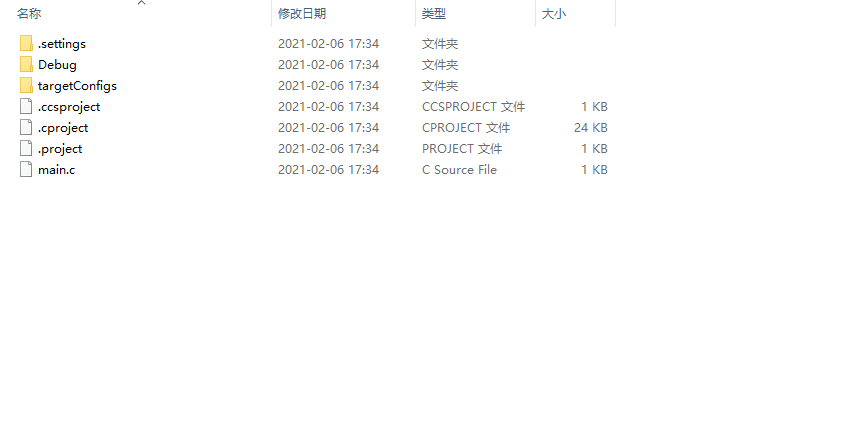Select the .project file
The width and height of the screenshot is (848, 437).
59,149
